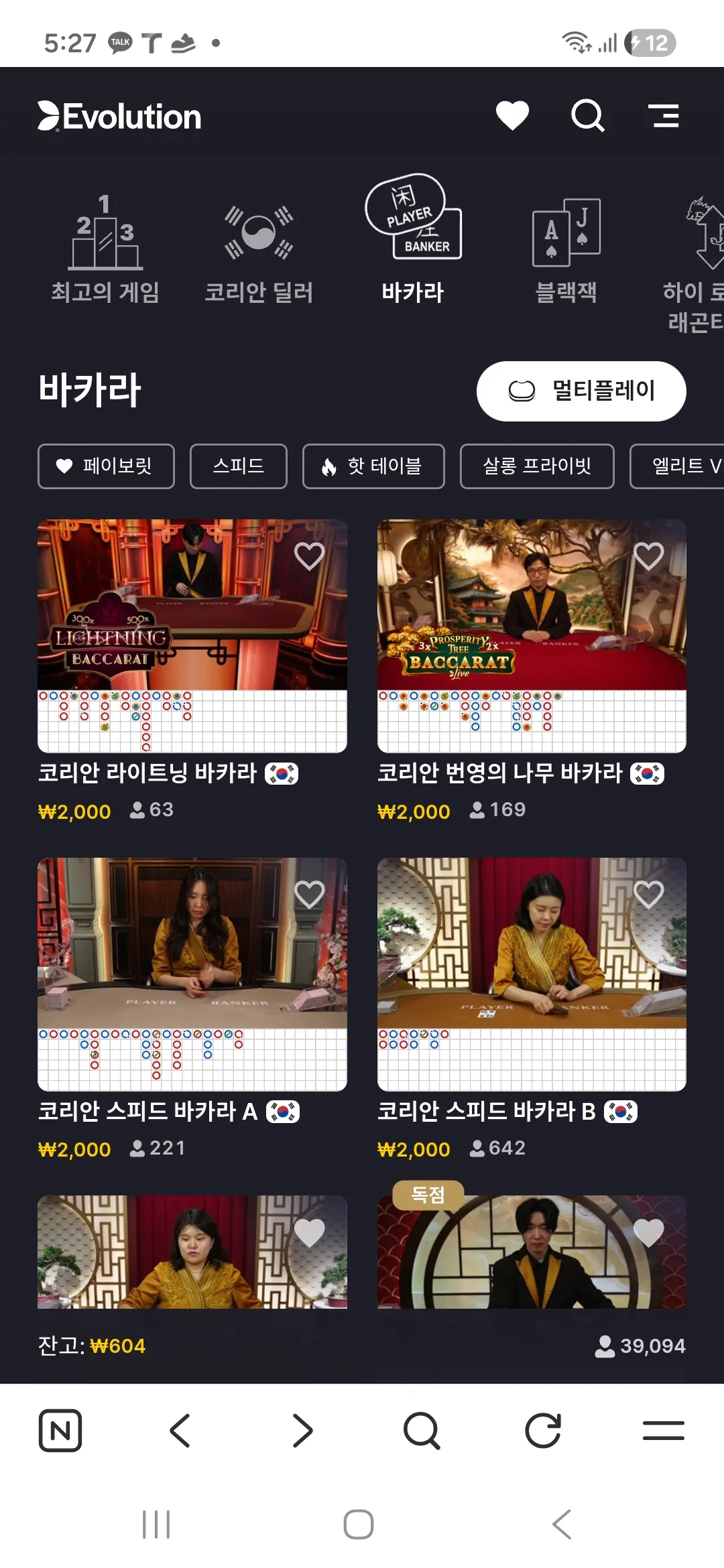Open 코리안 번영의 나무 바카라 table
This screenshot has width=724, height=1568.
532,636
